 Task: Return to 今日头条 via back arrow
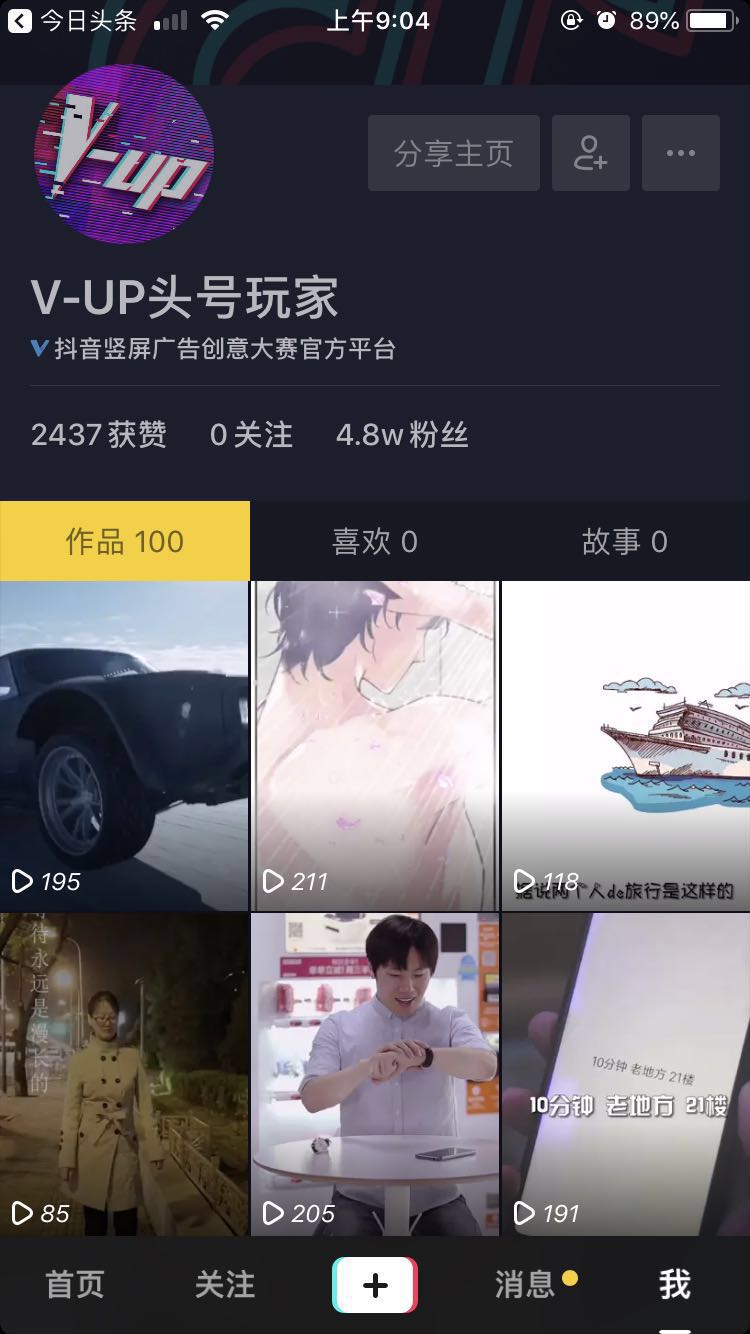pyautogui.click(x=20, y=21)
